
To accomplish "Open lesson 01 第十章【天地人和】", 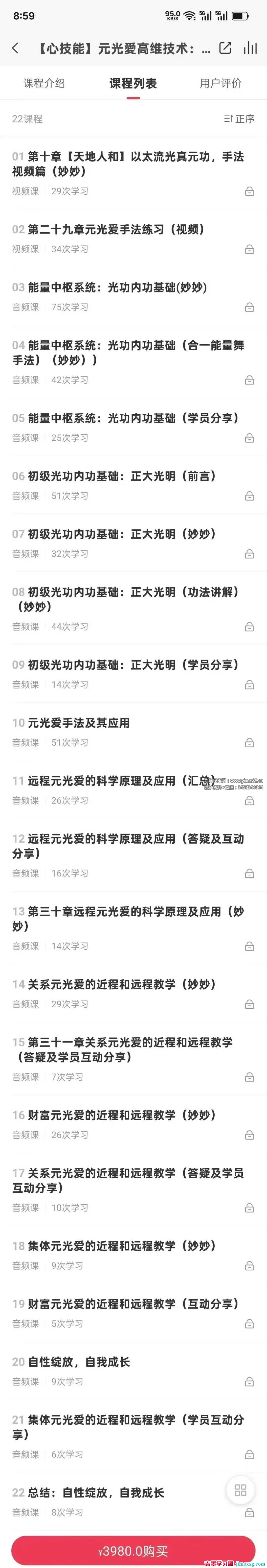I will (128, 164).
